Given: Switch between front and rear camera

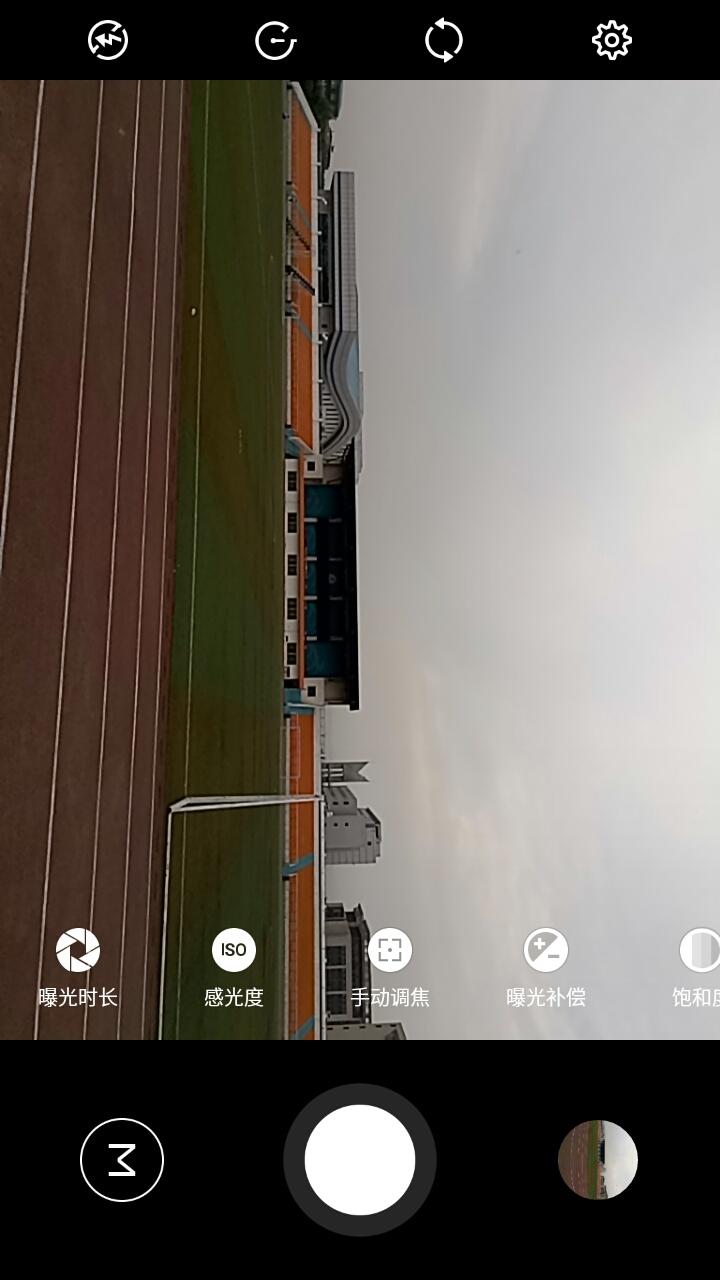Looking at the screenshot, I should coord(444,40).
